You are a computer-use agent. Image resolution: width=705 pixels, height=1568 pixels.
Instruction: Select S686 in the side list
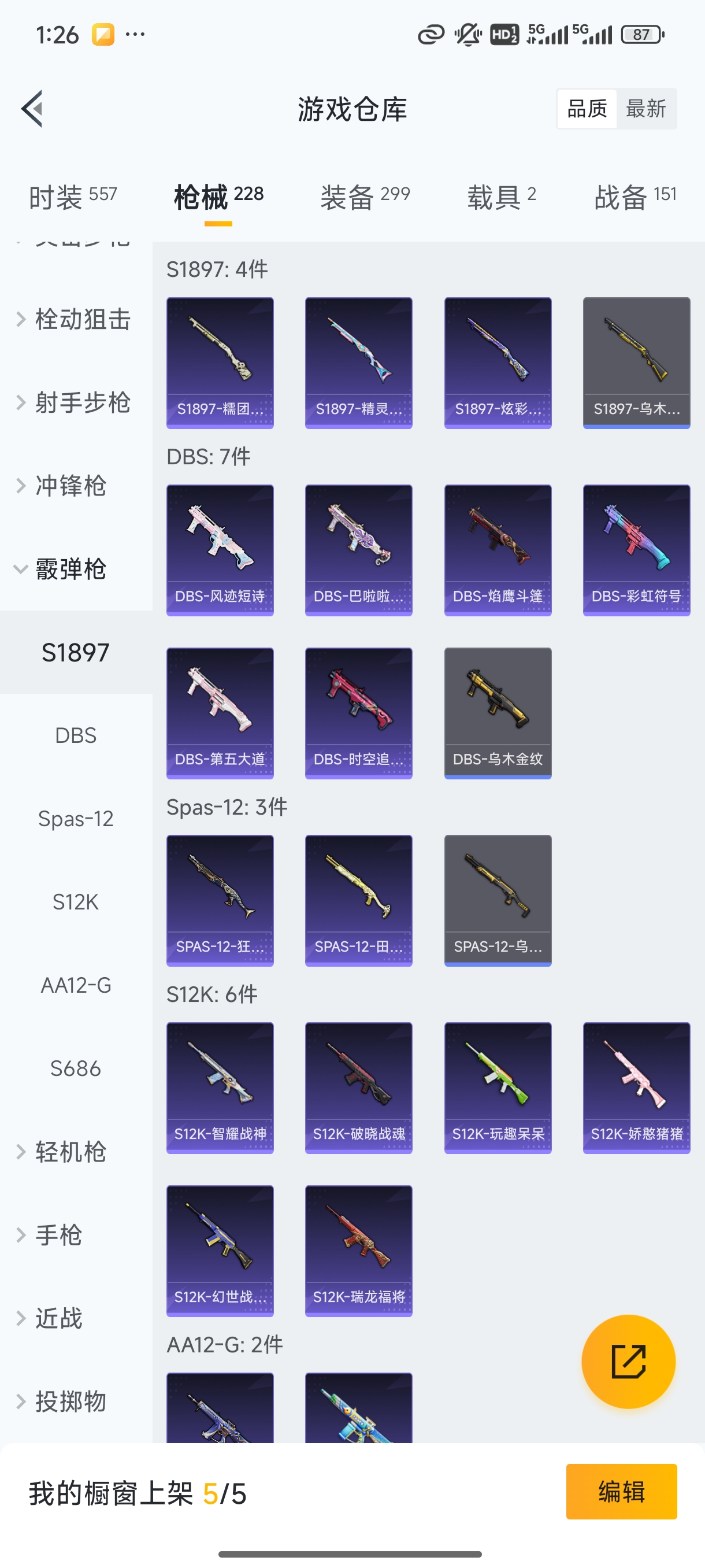click(x=76, y=1068)
